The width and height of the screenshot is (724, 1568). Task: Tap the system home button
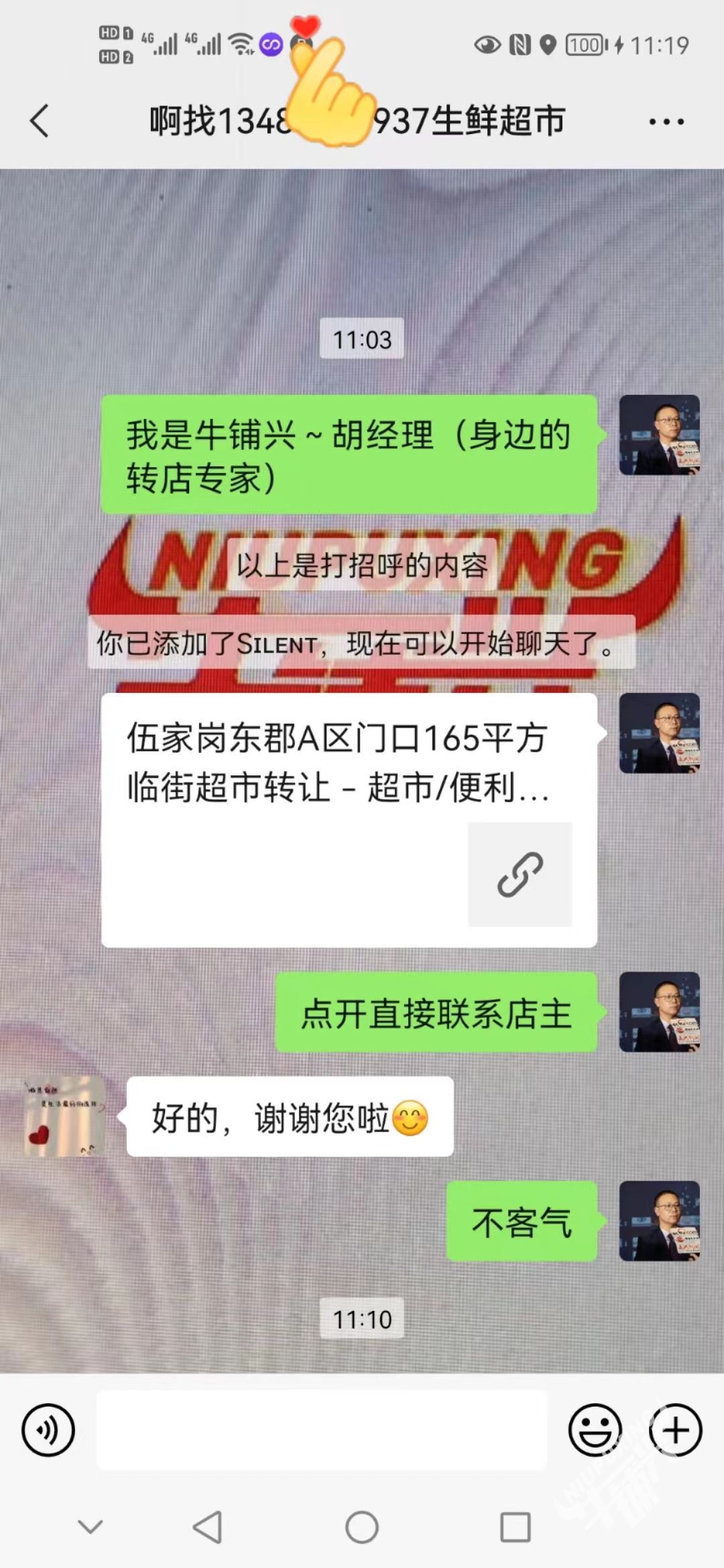coord(362,1528)
